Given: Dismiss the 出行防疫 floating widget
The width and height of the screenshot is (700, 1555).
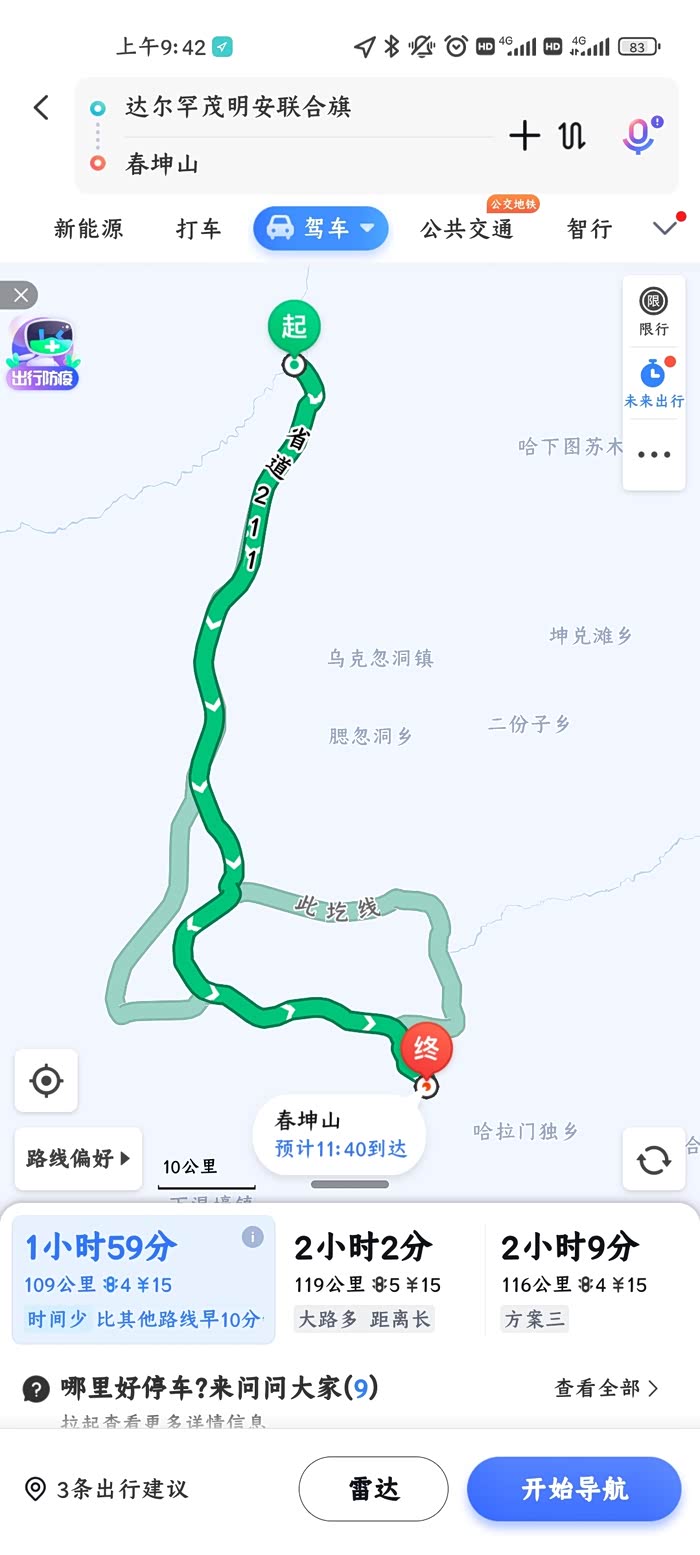Looking at the screenshot, I should [x=20, y=295].
